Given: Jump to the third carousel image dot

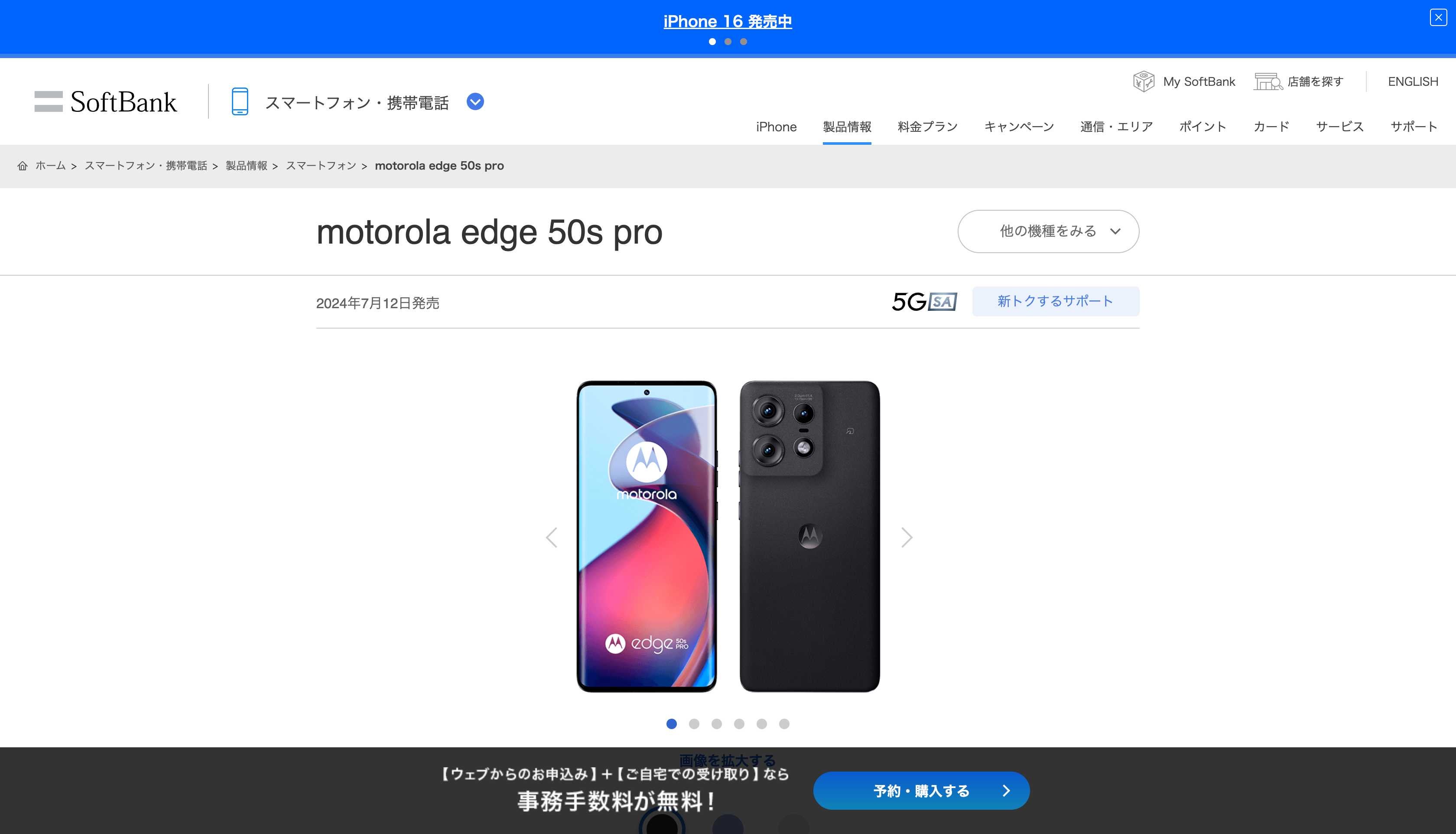Looking at the screenshot, I should click(716, 724).
